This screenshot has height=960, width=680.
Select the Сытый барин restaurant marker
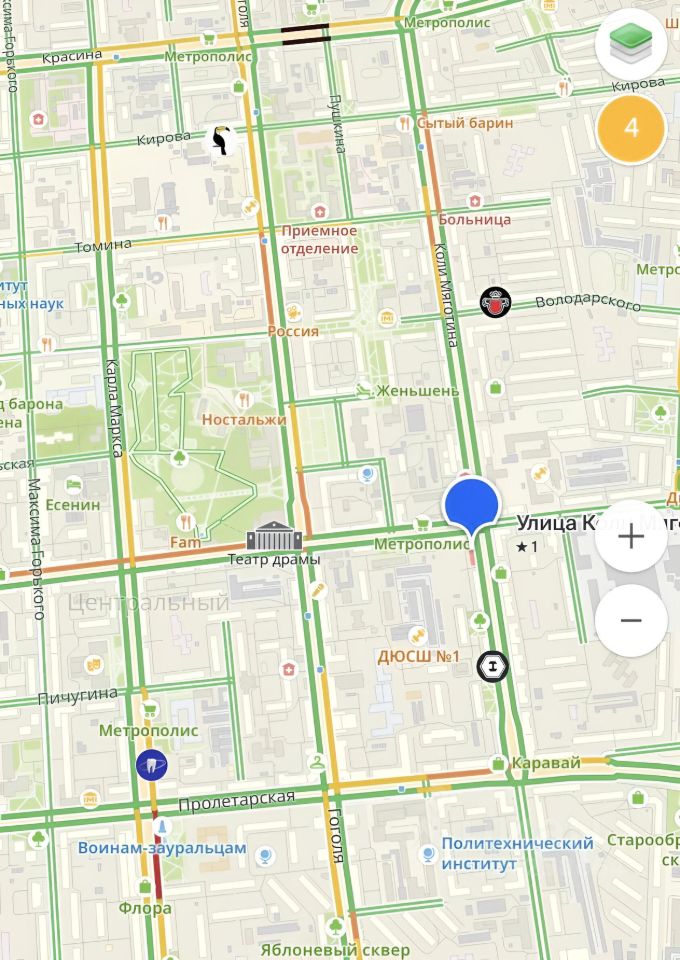tap(404, 123)
